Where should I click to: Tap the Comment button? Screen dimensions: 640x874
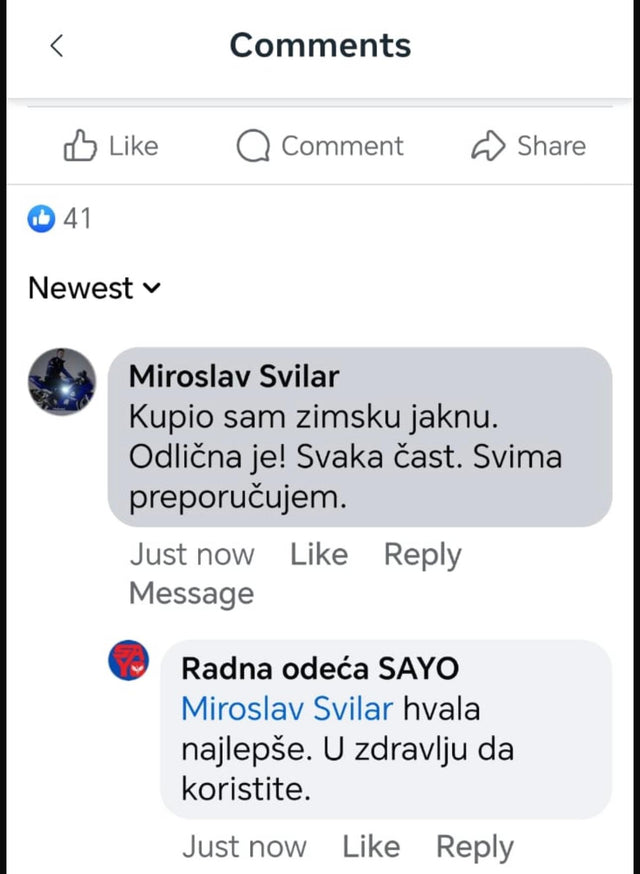click(x=320, y=146)
